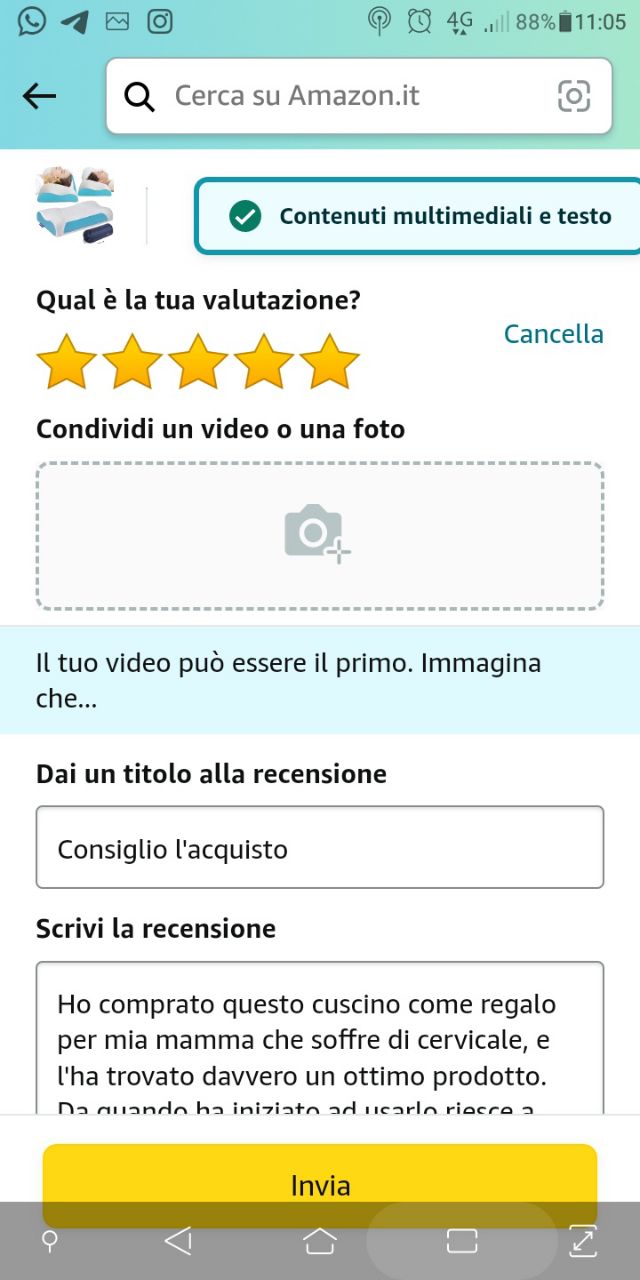Open recent apps from navigation bar
640x1280 pixels.
coord(462,1241)
